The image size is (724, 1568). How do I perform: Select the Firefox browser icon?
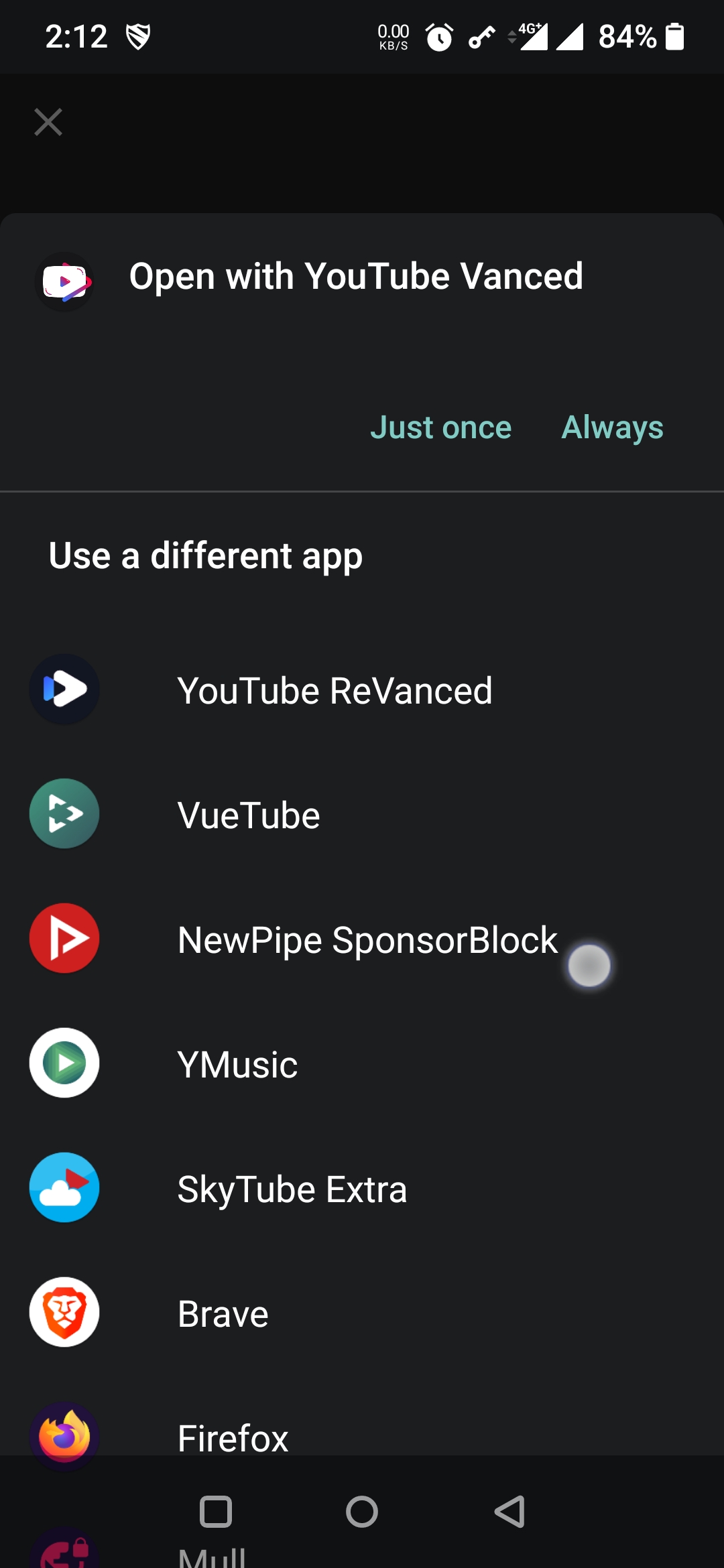(64, 1437)
